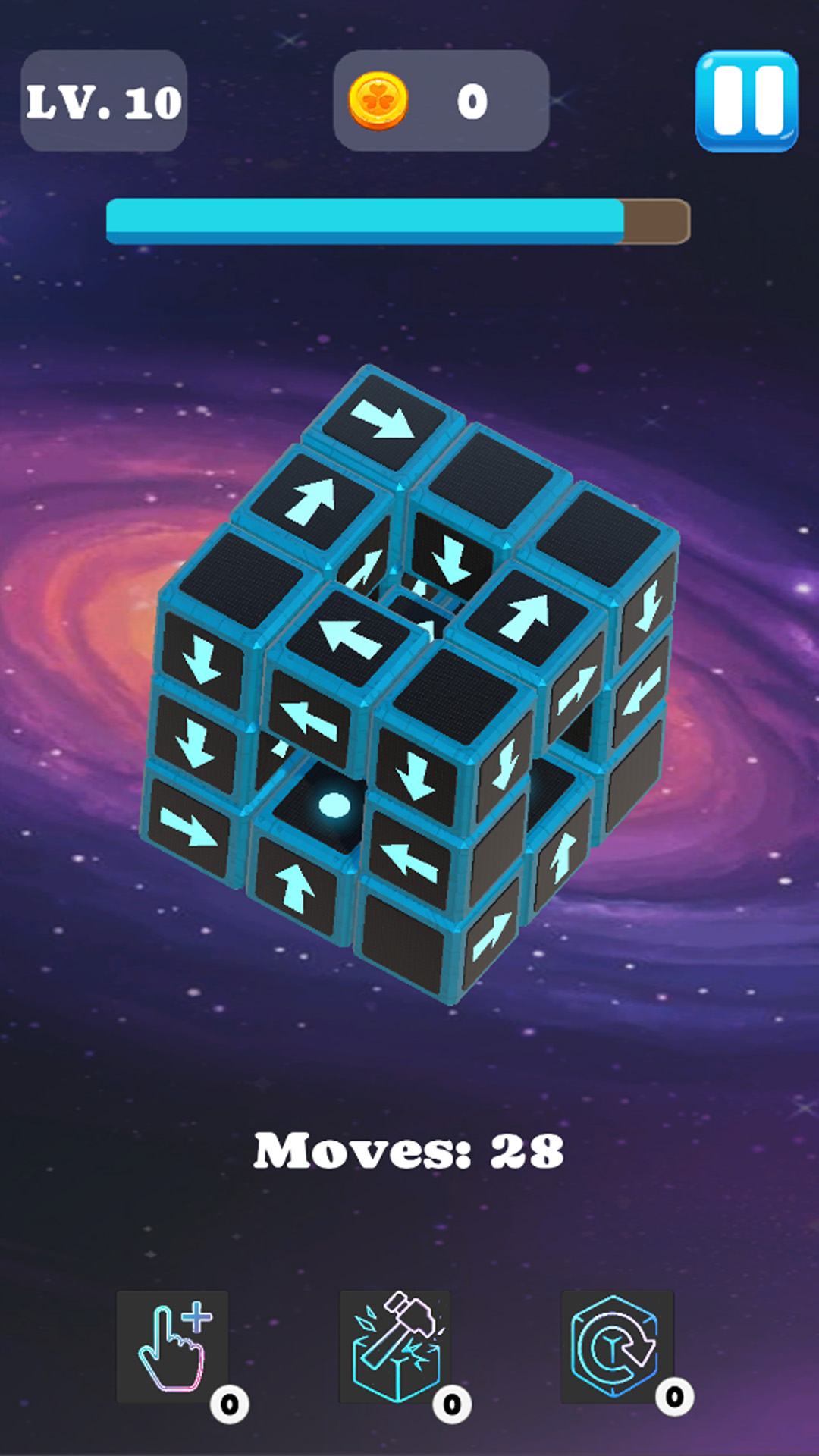Pause the game
Image resolution: width=819 pixels, height=1456 pixels.
pyautogui.click(x=746, y=101)
